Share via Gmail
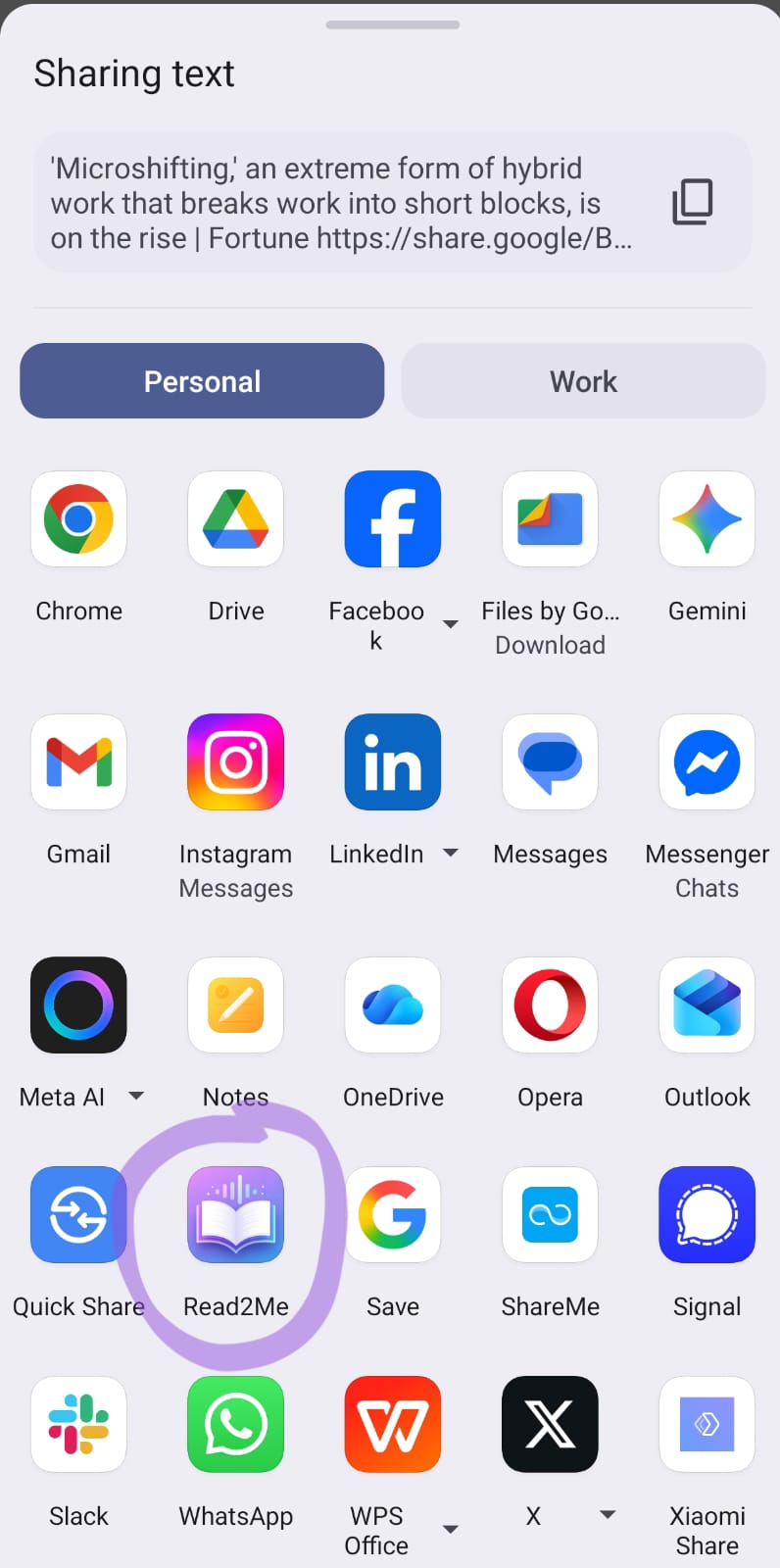 tap(78, 762)
